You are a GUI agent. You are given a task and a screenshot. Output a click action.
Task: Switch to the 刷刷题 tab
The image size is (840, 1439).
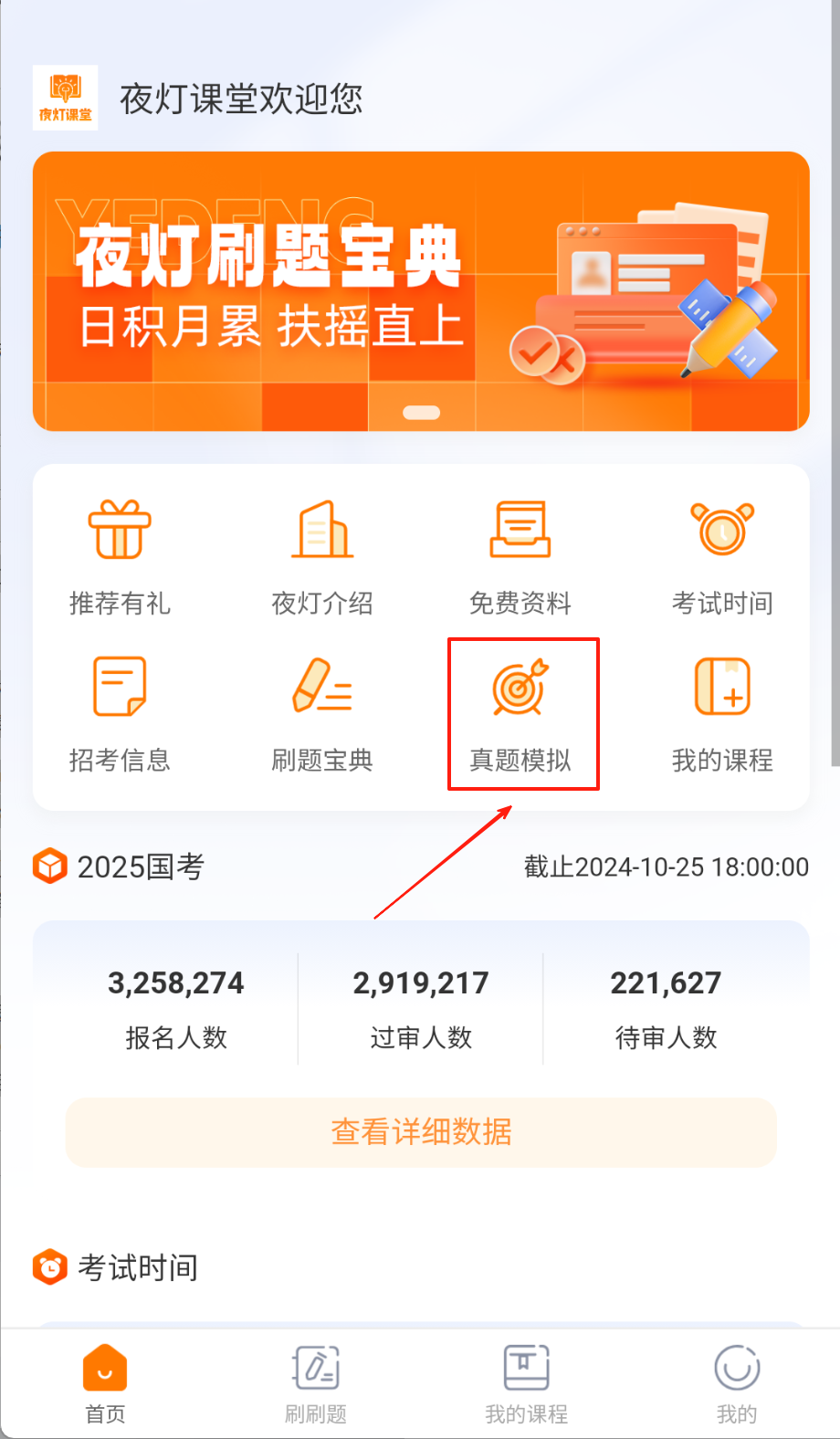tap(316, 1383)
